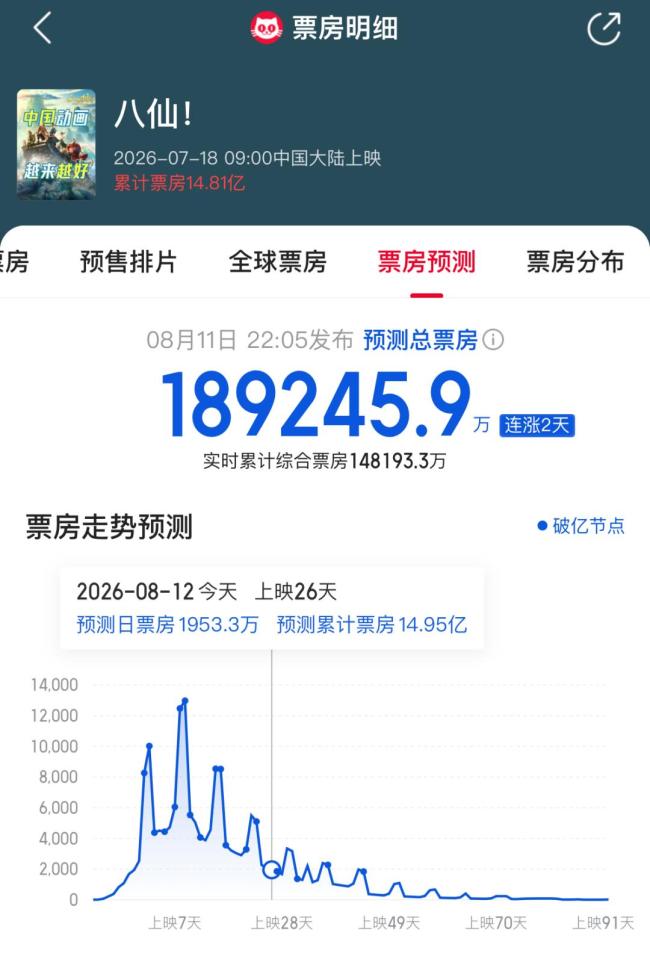
Task: Switch to the 预售排片 tab
Action: [x=128, y=262]
